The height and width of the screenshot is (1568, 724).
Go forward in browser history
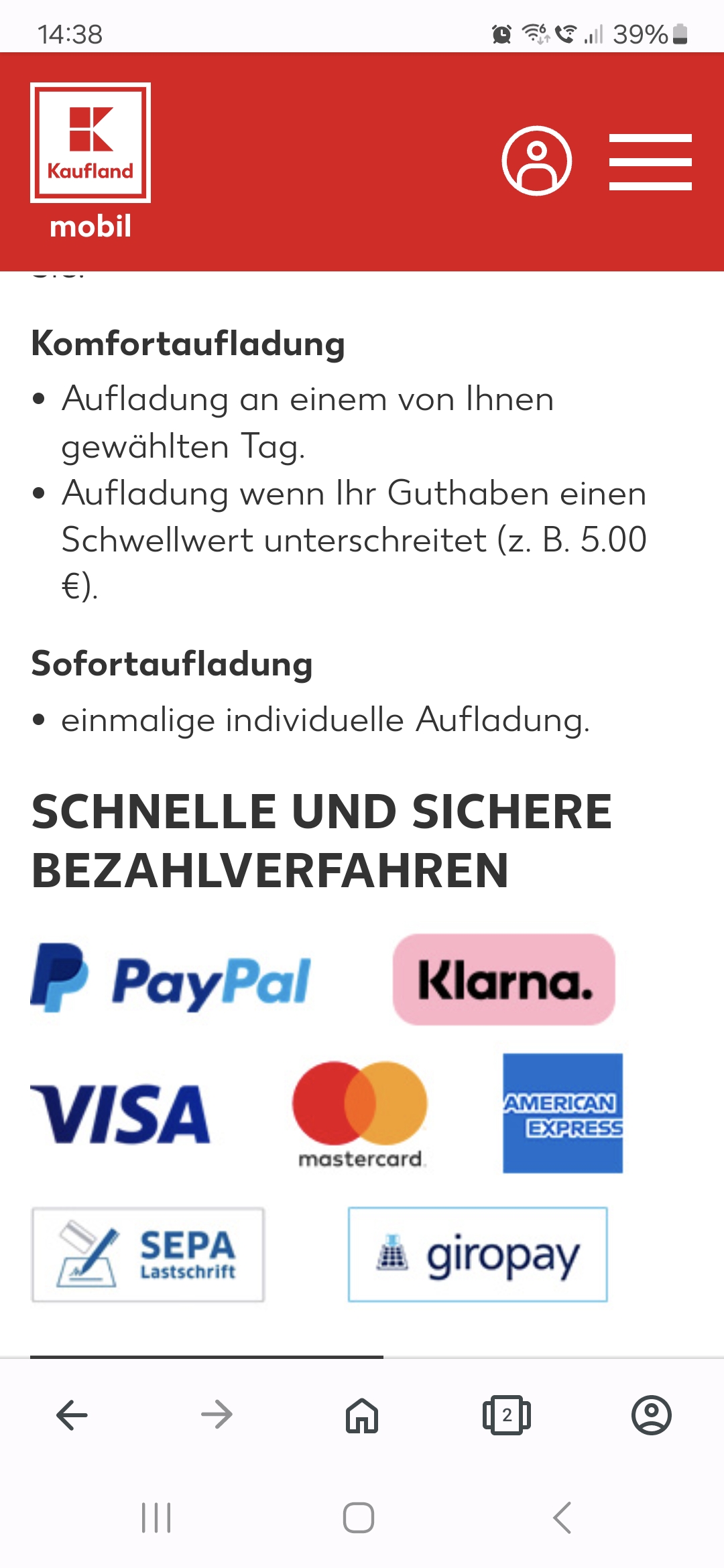[x=217, y=1415]
